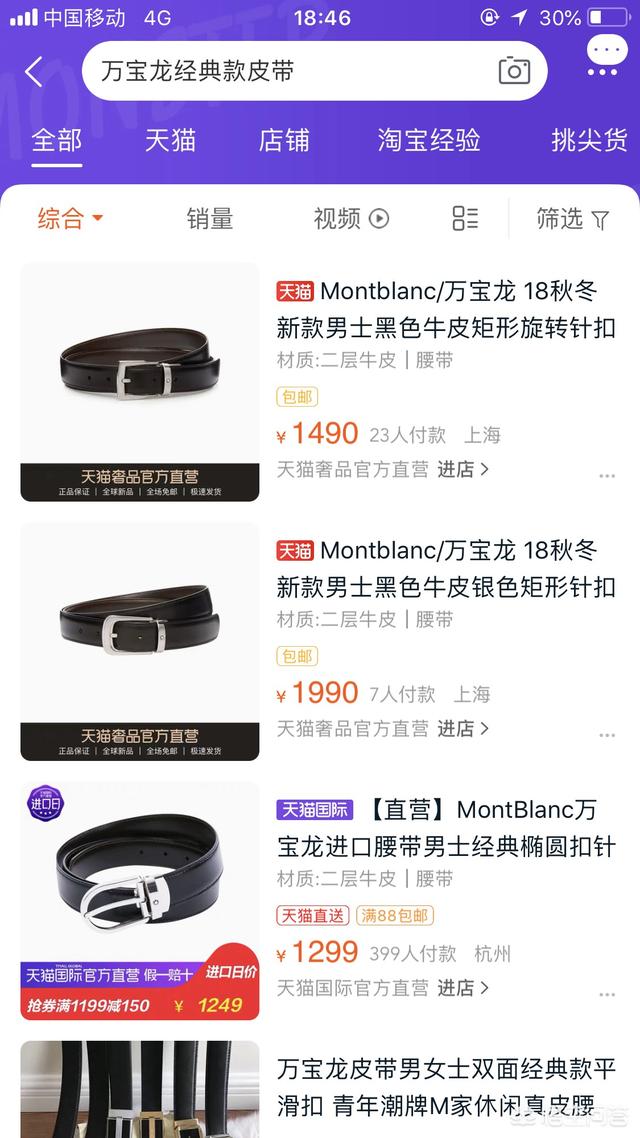Switch to the 店铺 tab
The height and width of the screenshot is (1138, 640).
[284, 140]
